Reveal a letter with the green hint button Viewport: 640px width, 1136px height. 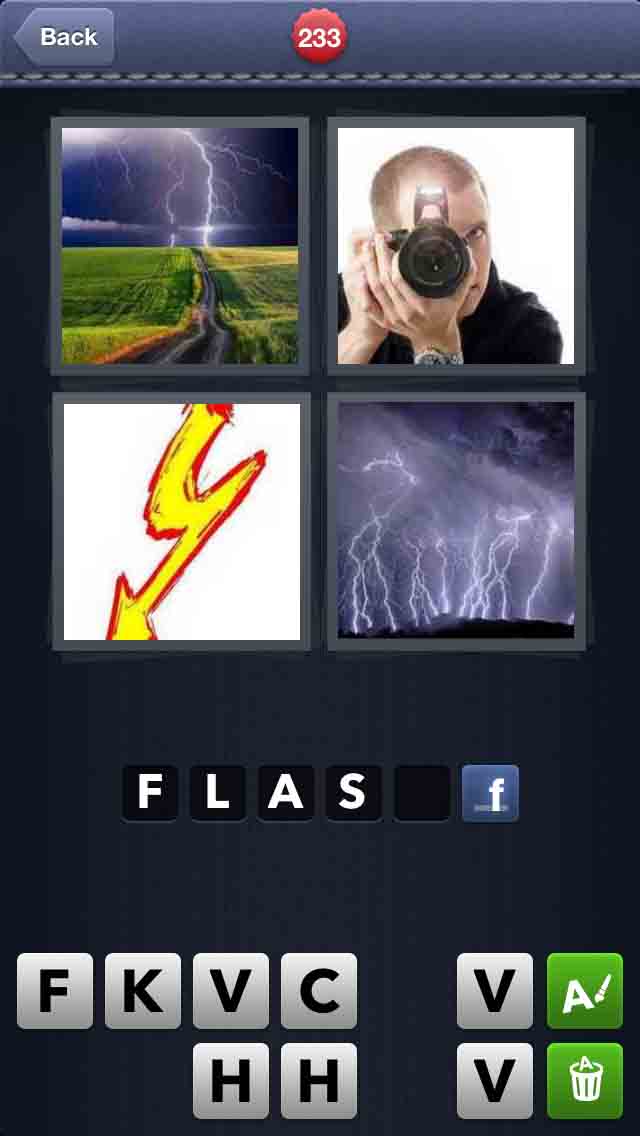pos(585,991)
